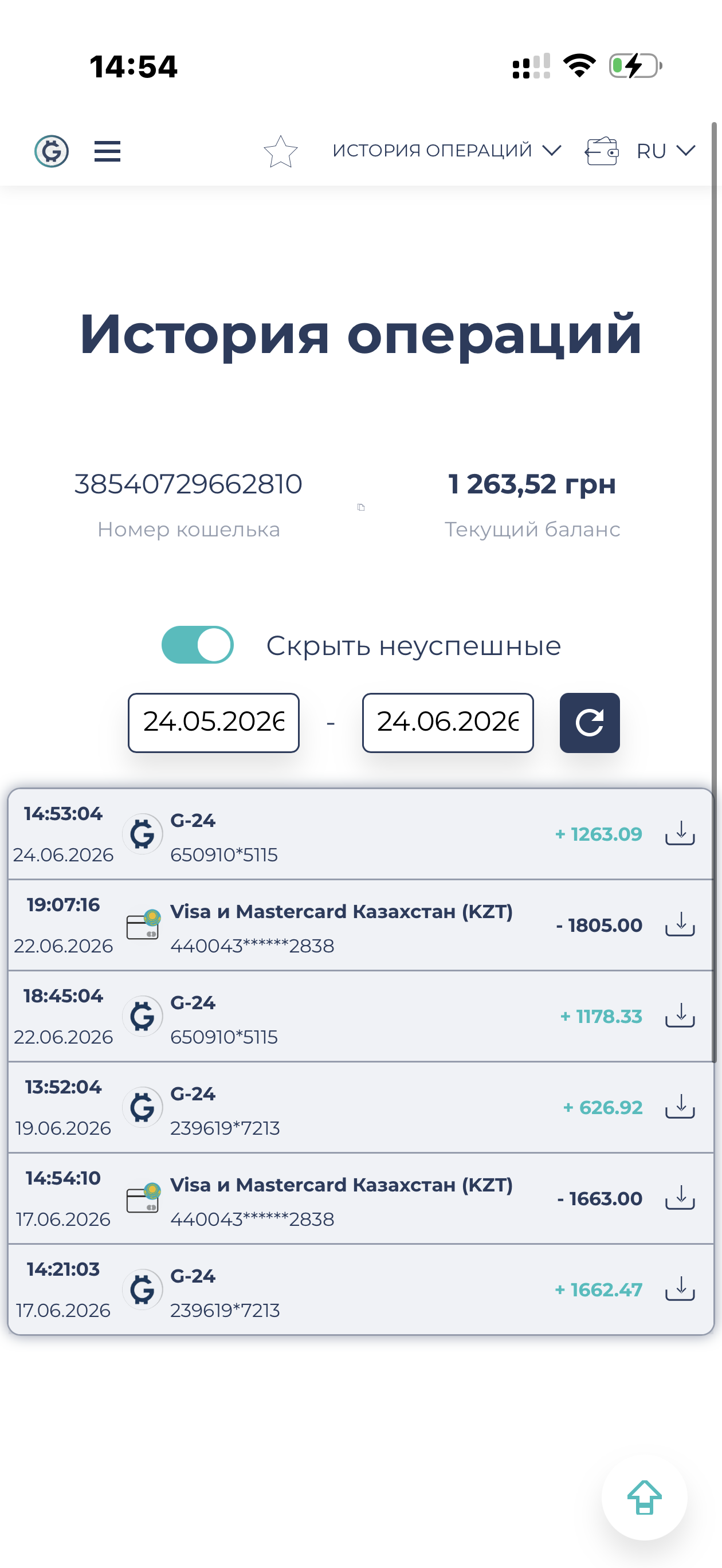
Task: Toggle the Скрыть неуспешные switch
Action: pos(197,645)
